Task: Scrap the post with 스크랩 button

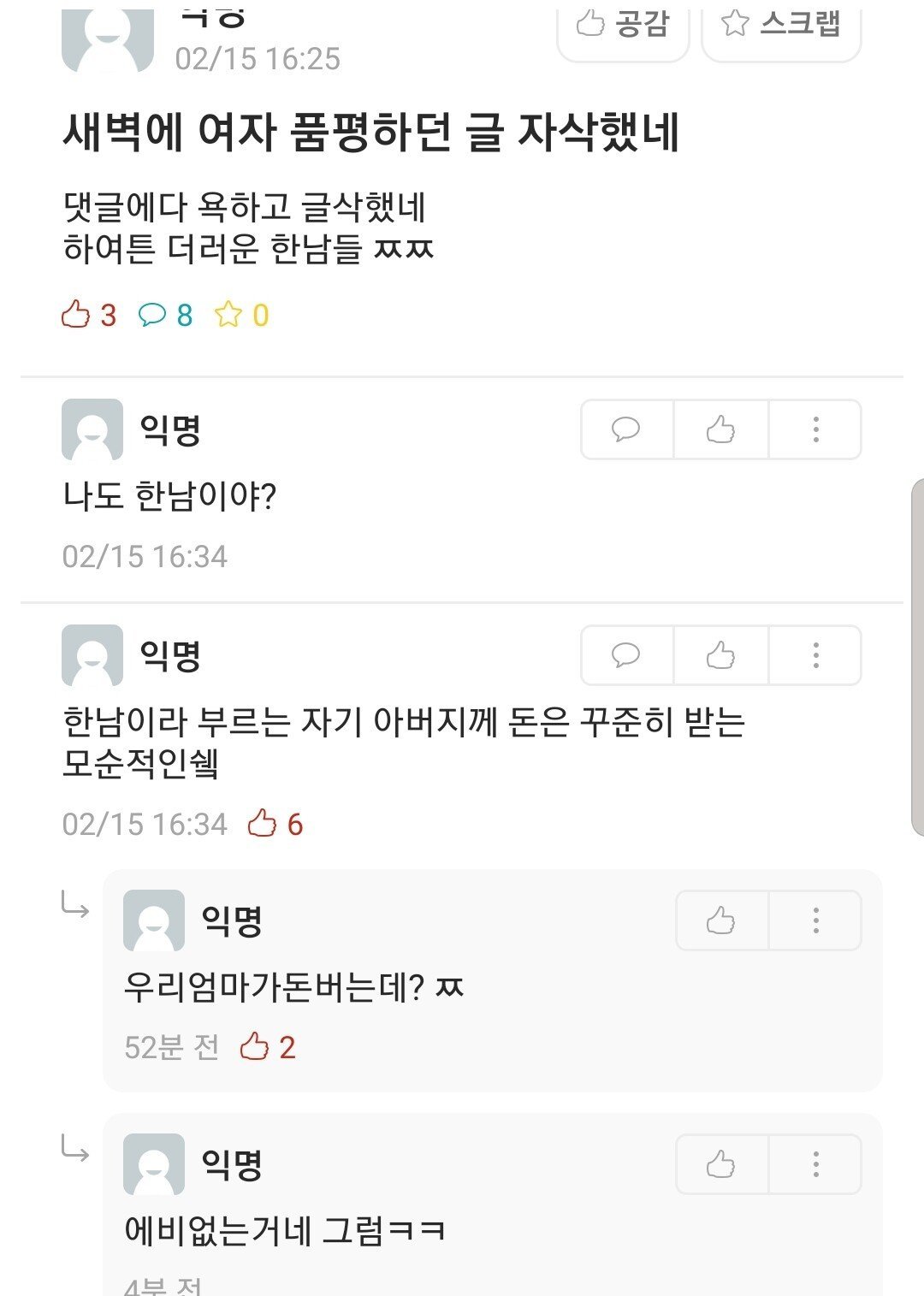Action: pyautogui.click(x=780, y=26)
